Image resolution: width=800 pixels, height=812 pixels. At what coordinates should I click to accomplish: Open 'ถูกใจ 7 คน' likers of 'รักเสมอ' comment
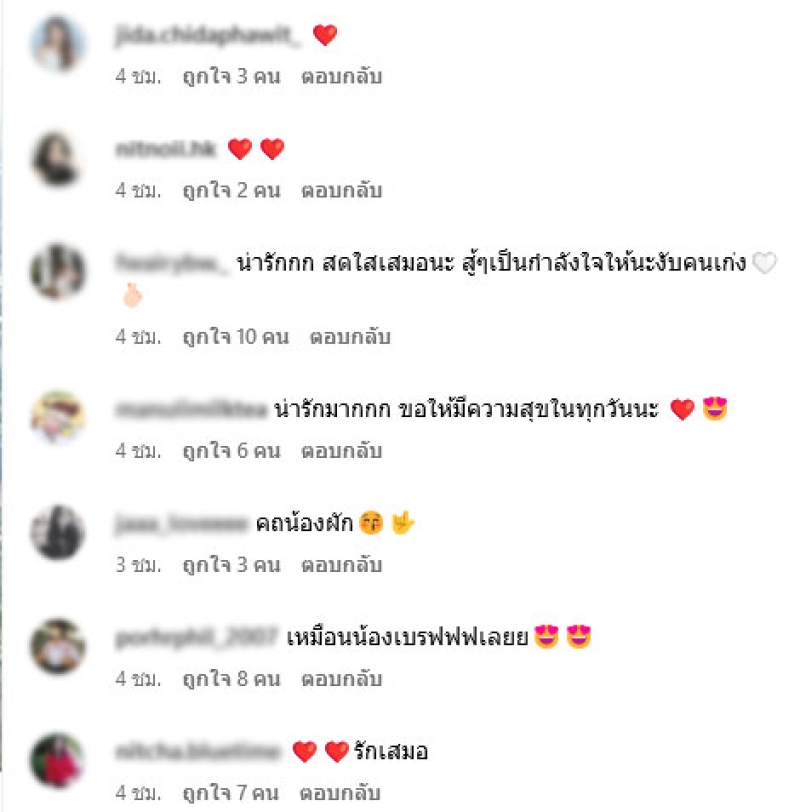[231, 793]
